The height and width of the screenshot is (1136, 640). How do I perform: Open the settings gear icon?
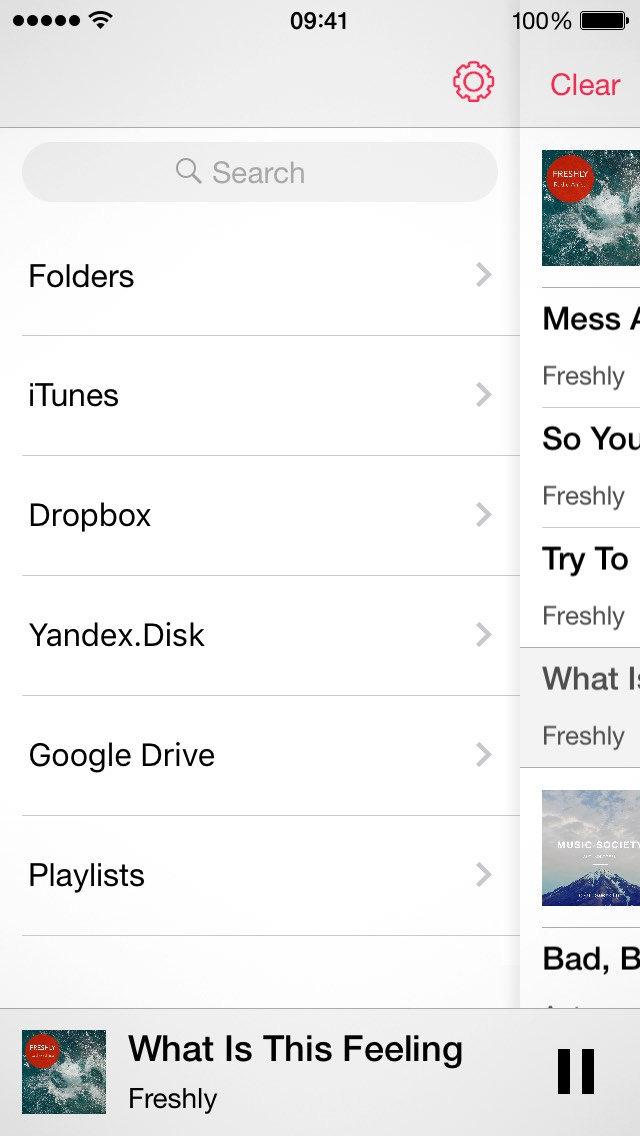[473, 82]
